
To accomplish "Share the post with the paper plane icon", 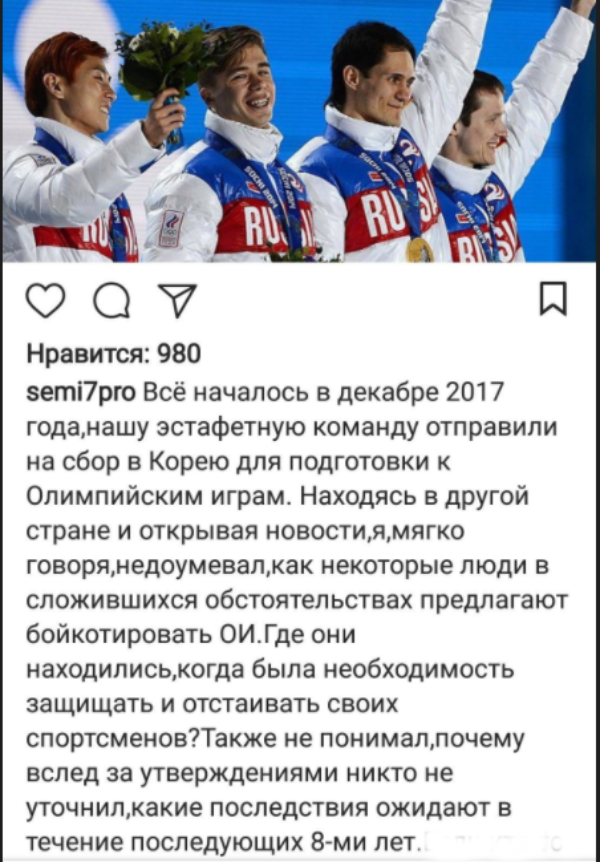I will pyautogui.click(x=177, y=300).
